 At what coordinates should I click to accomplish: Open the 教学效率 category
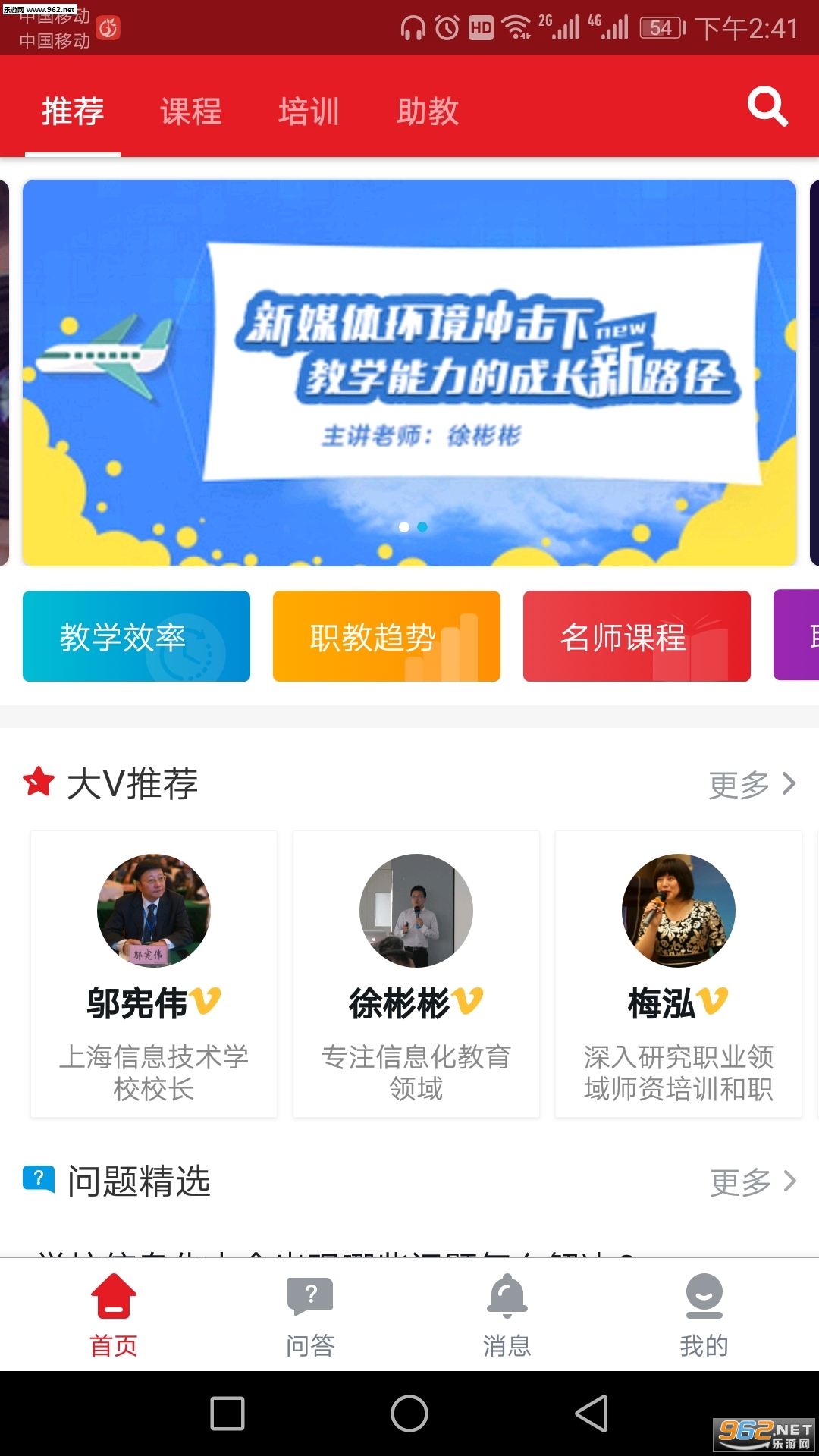coord(136,636)
